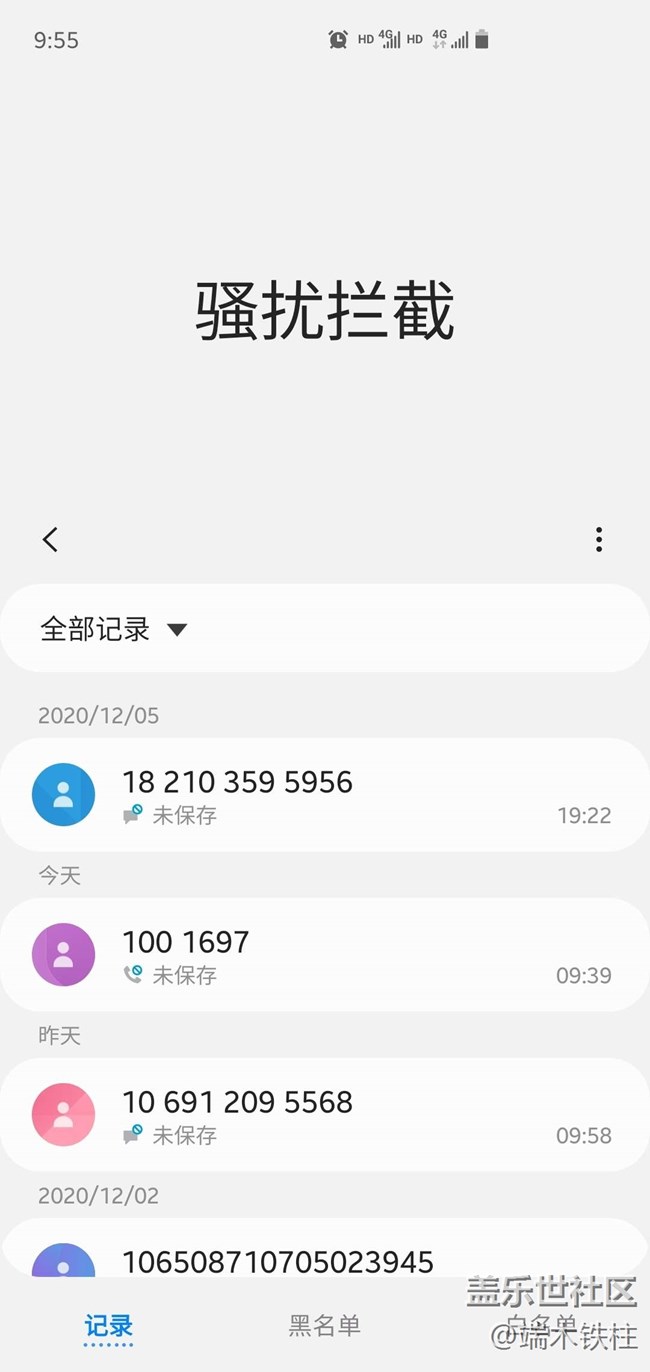Switch to the 黑名单 tab
The width and height of the screenshot is (650, 1372).
click(x=324, y=1327)
